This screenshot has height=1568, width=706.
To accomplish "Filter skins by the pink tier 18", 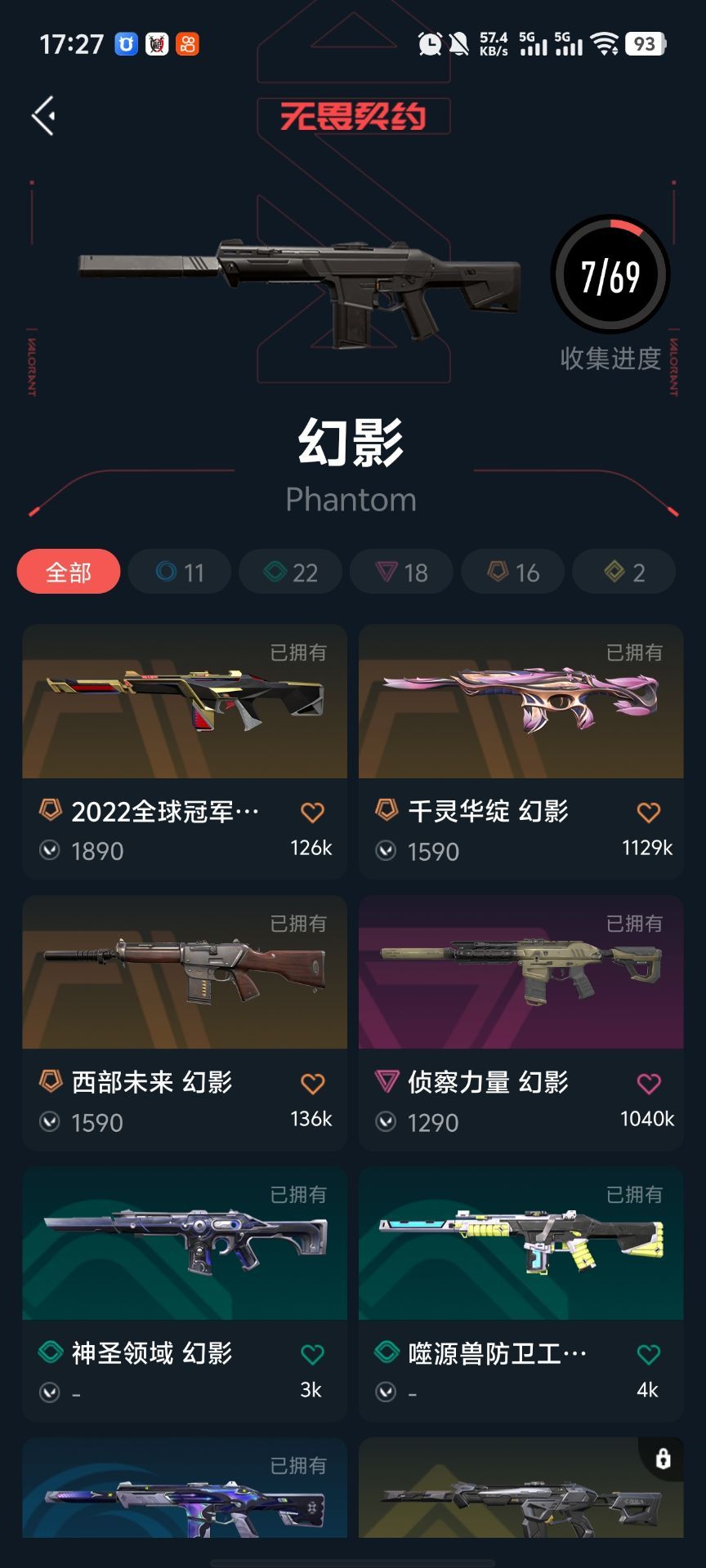I will coord(401,572).
